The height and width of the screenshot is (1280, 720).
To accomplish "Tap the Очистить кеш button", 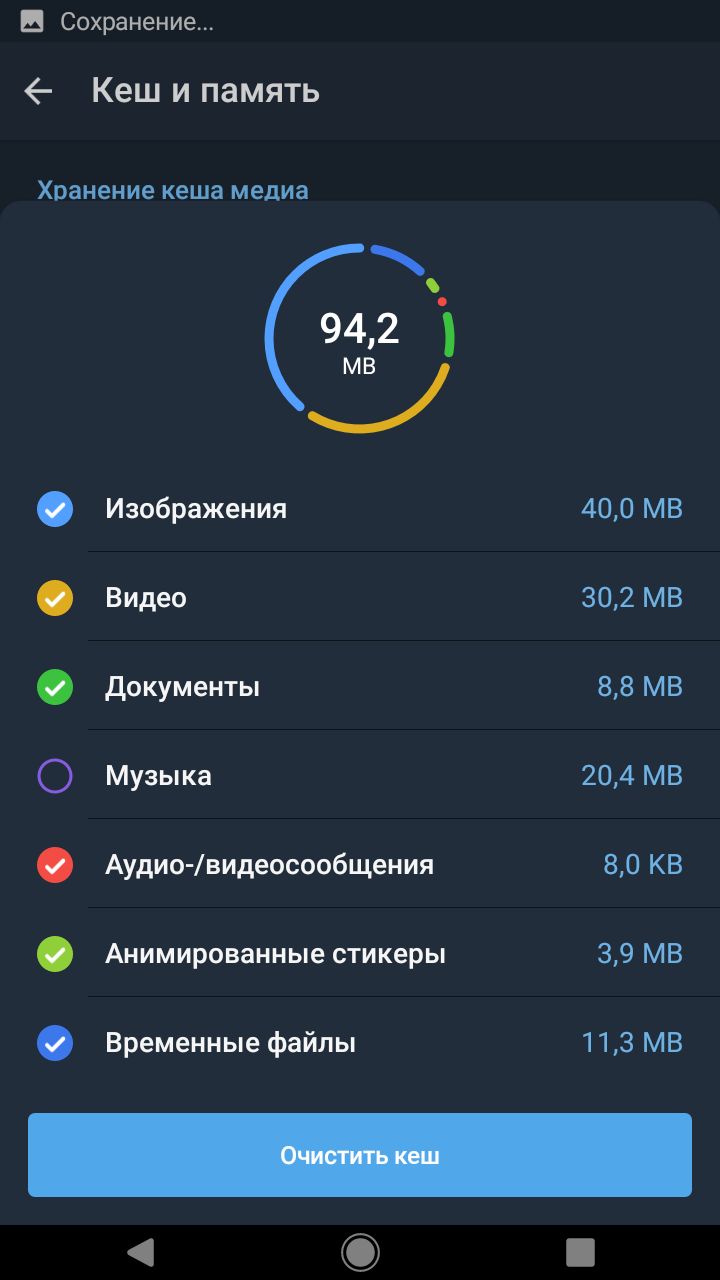I will point(360,1155).
